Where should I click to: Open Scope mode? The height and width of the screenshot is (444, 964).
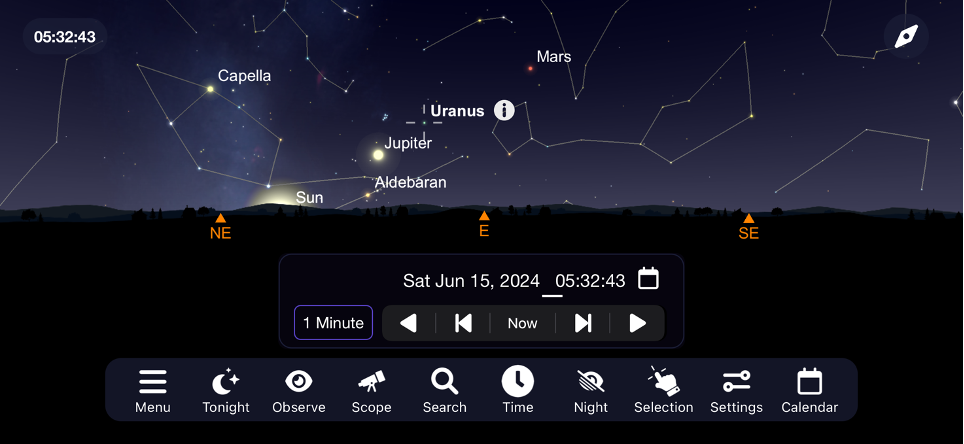point(371,391)
